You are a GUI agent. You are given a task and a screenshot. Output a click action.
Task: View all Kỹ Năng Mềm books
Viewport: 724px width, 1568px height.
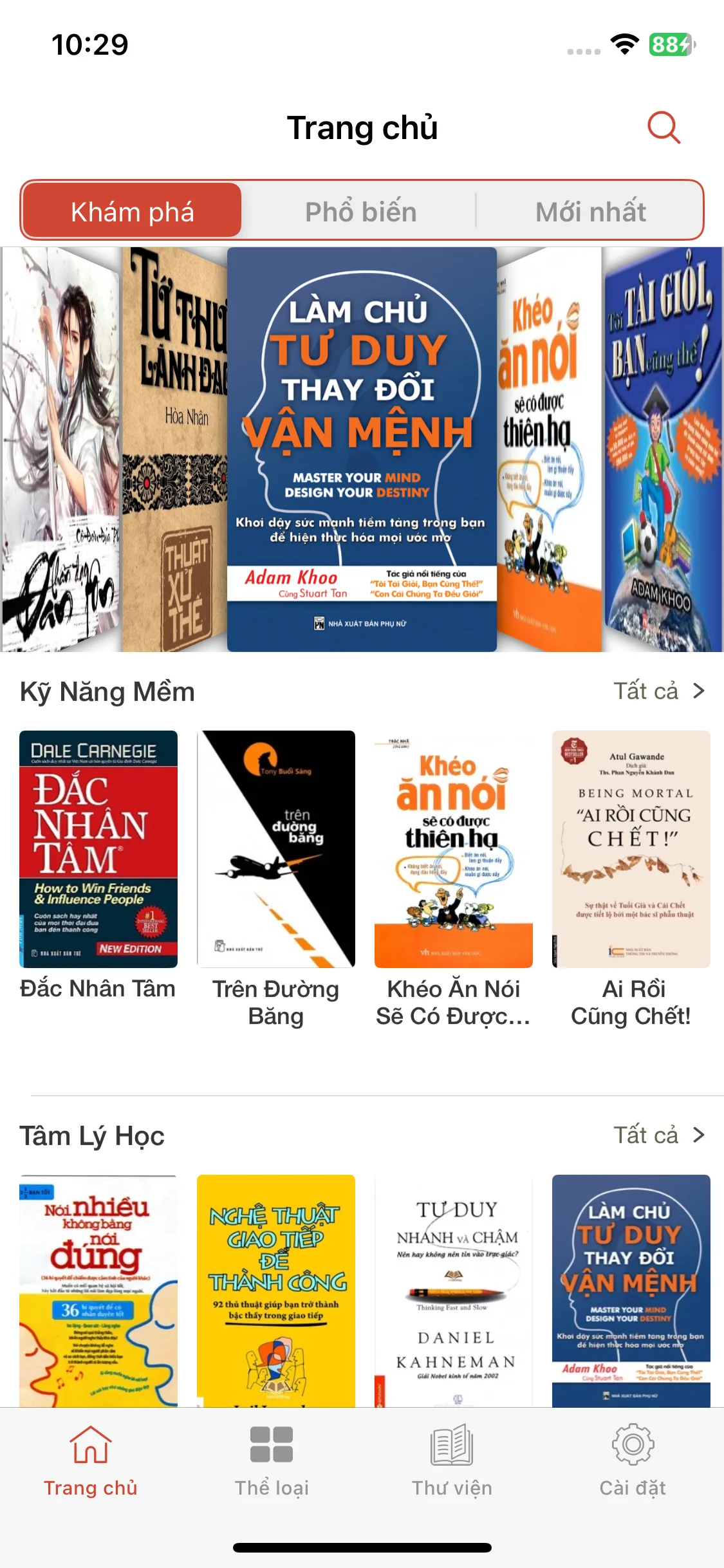(x=658, y=691)
